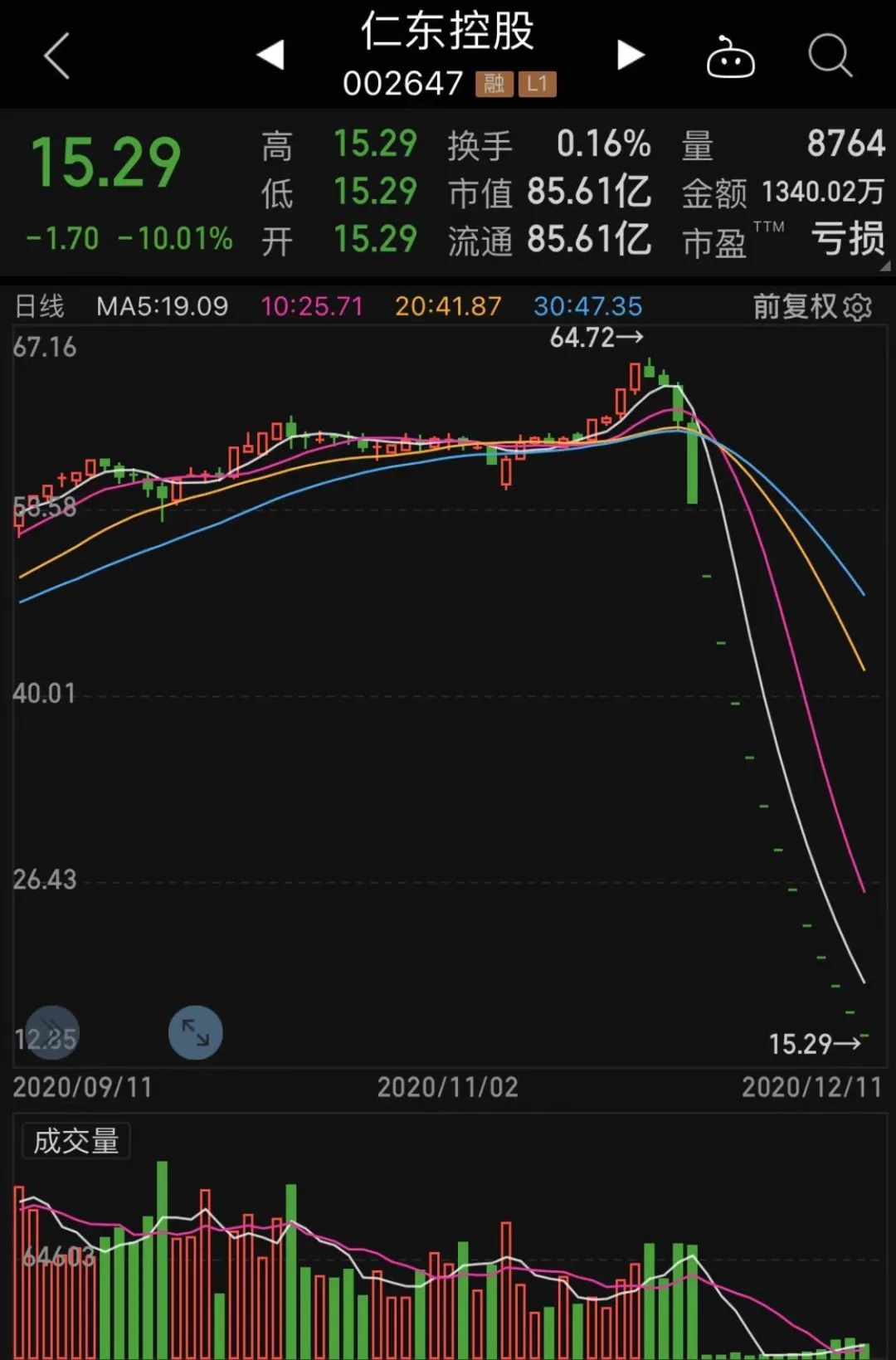The height and width of the screenshot is (1360, 896).
Task: Tap the round striped chart tool button
Action: [51, 1032]
